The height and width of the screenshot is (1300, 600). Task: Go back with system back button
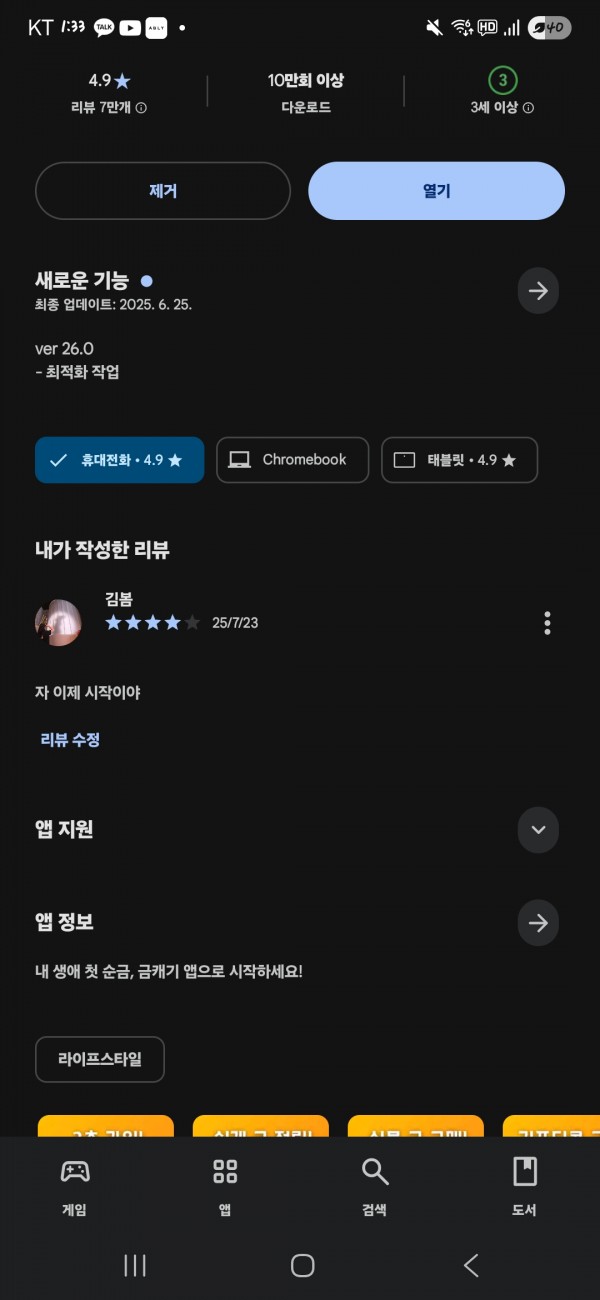point(471,1265)
